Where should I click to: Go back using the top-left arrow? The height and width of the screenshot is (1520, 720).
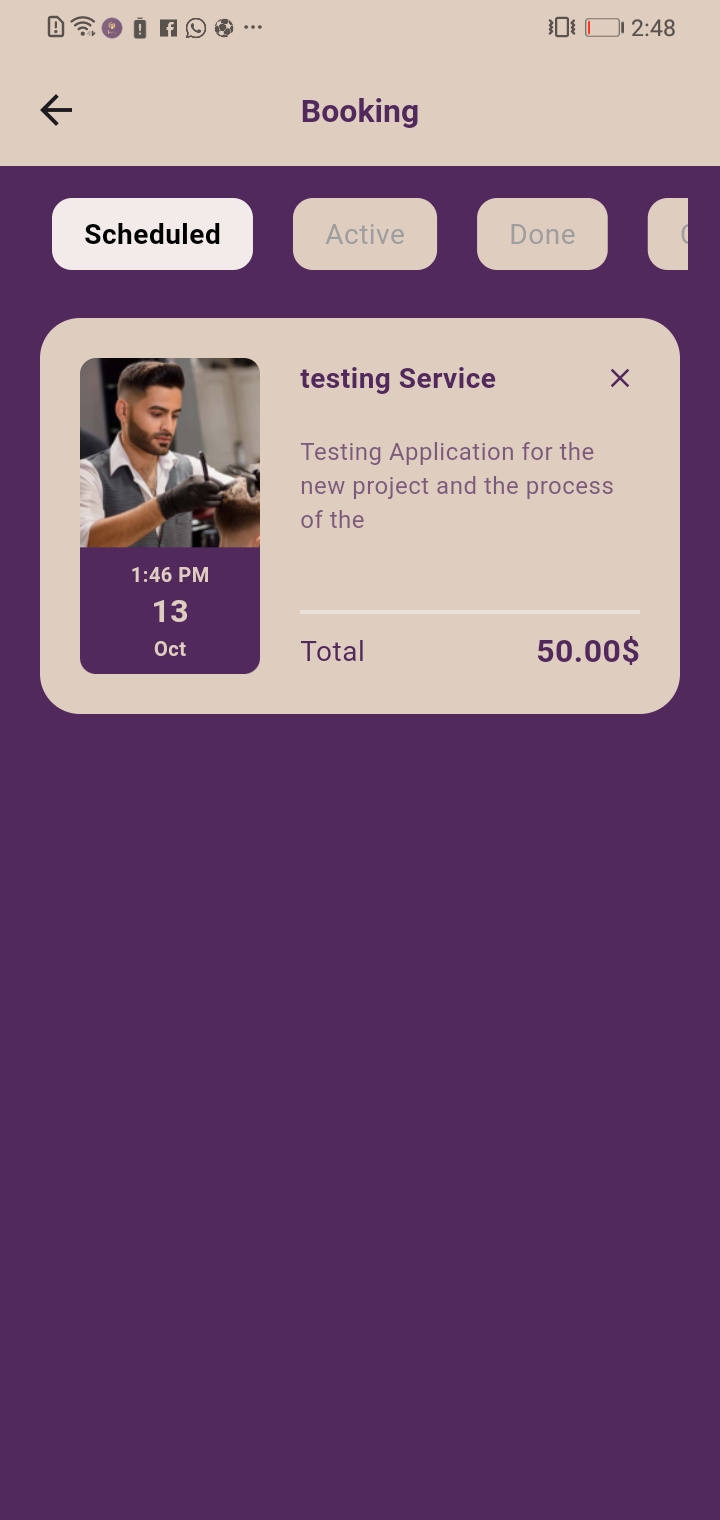pyautogui.click(x=56, y=110)
